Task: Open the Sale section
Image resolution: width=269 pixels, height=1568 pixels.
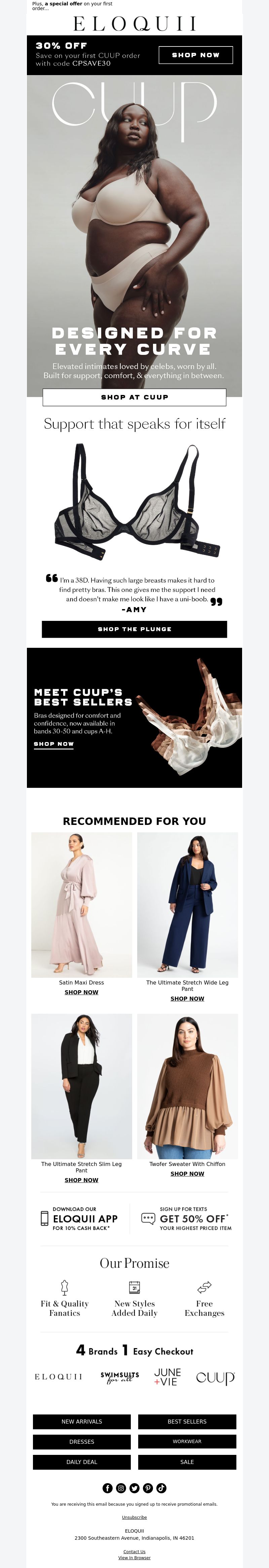Action: click(187, 1462)
